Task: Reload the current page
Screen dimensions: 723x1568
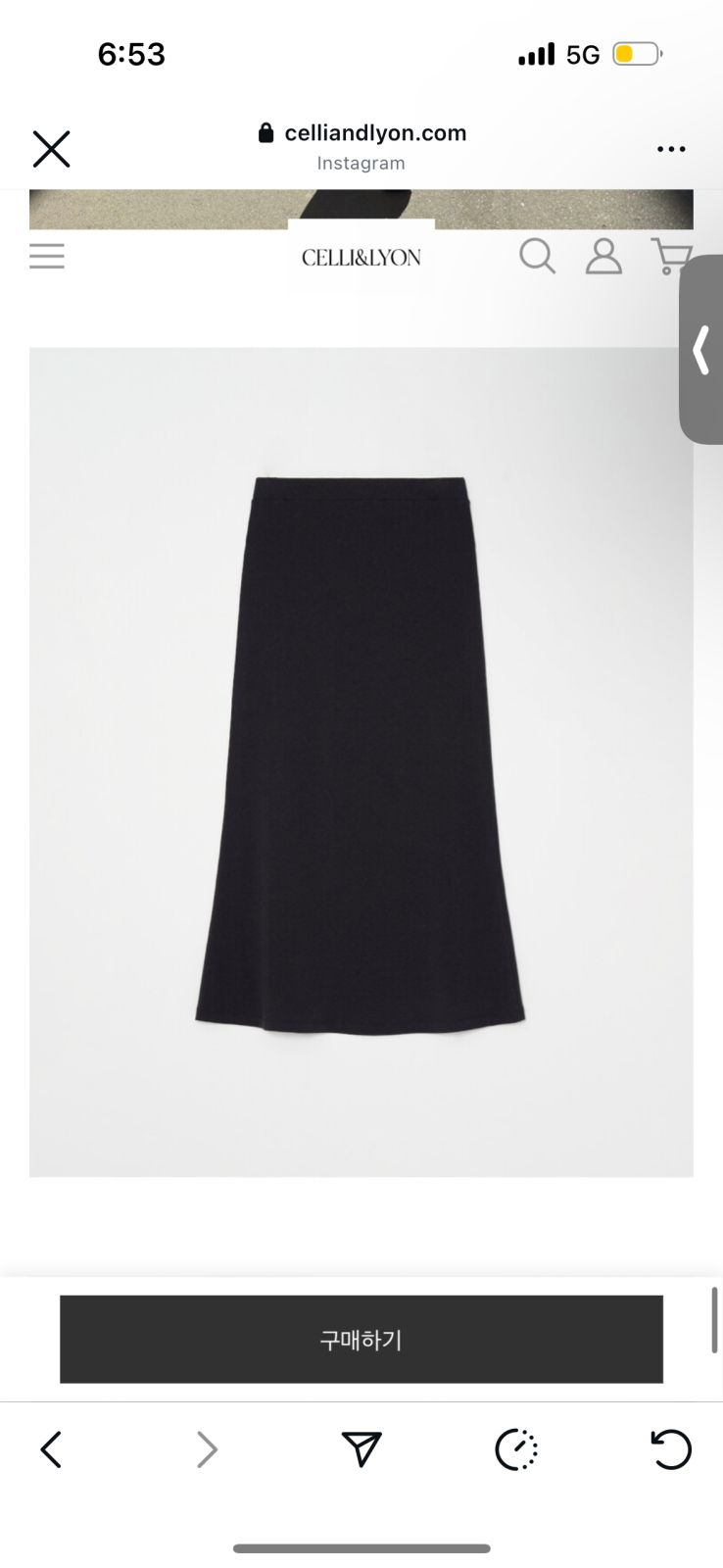Action: [x=671, y=1449]
